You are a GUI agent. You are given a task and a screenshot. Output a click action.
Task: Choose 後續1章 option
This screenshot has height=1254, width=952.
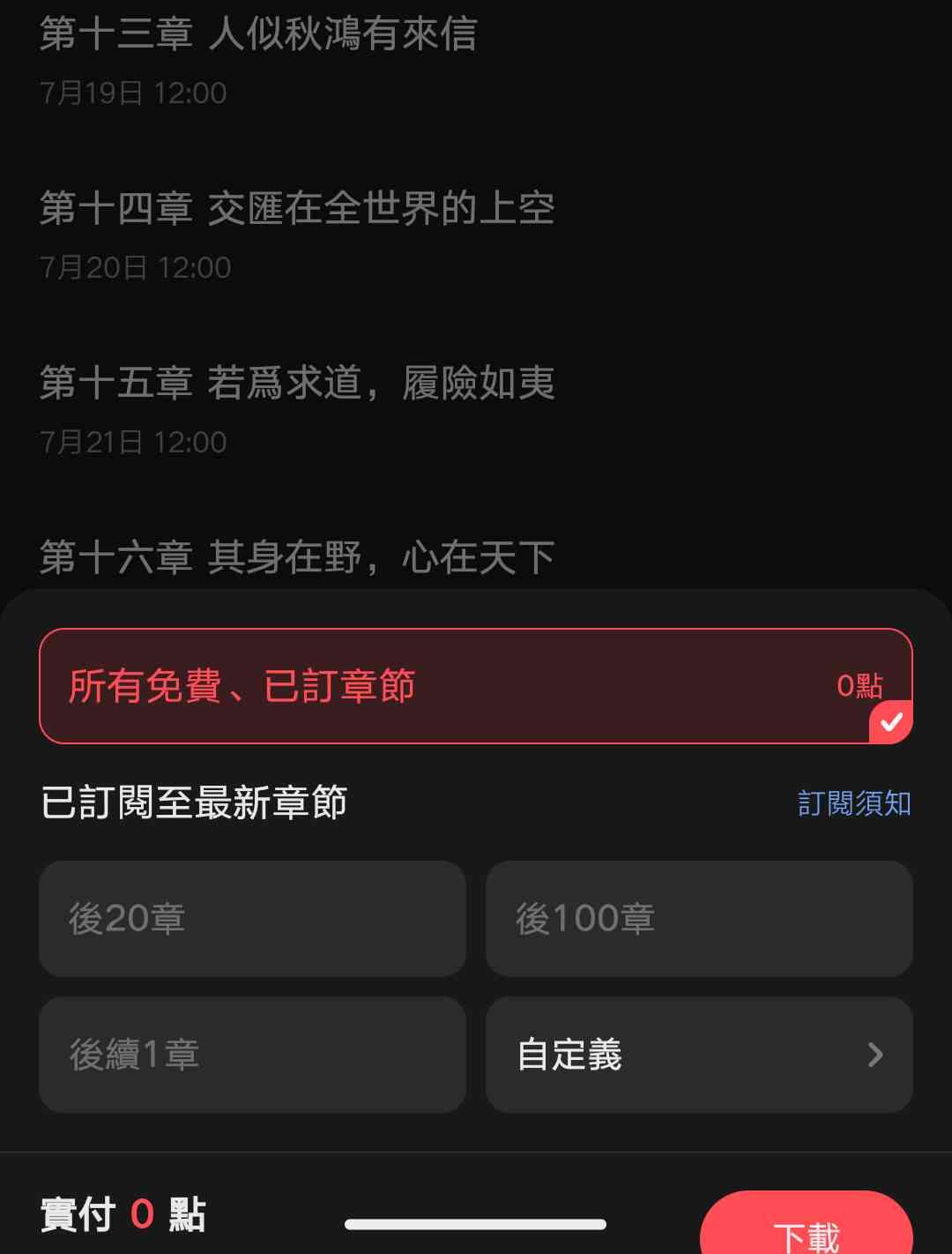click(x=252, y=1055)
